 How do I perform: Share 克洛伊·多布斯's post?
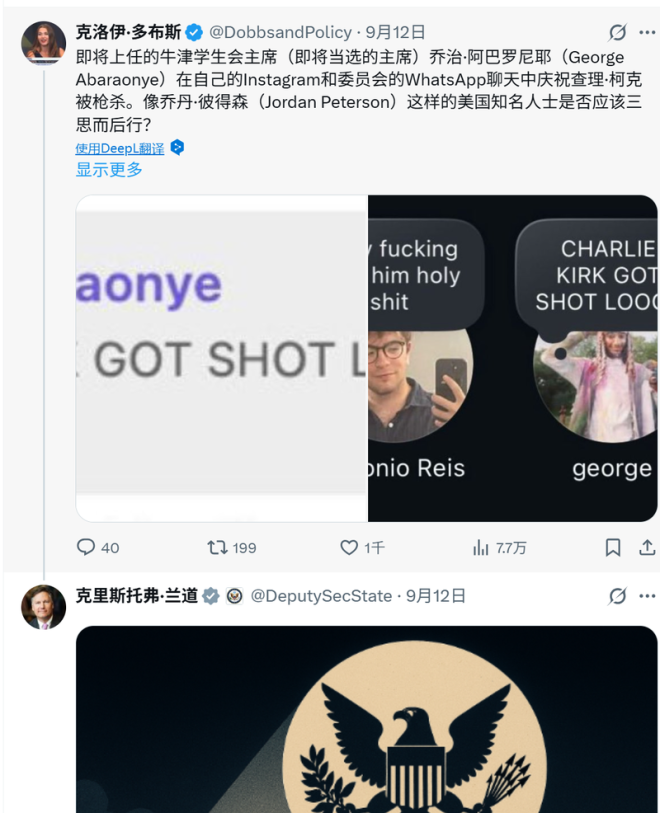(647, 547)
